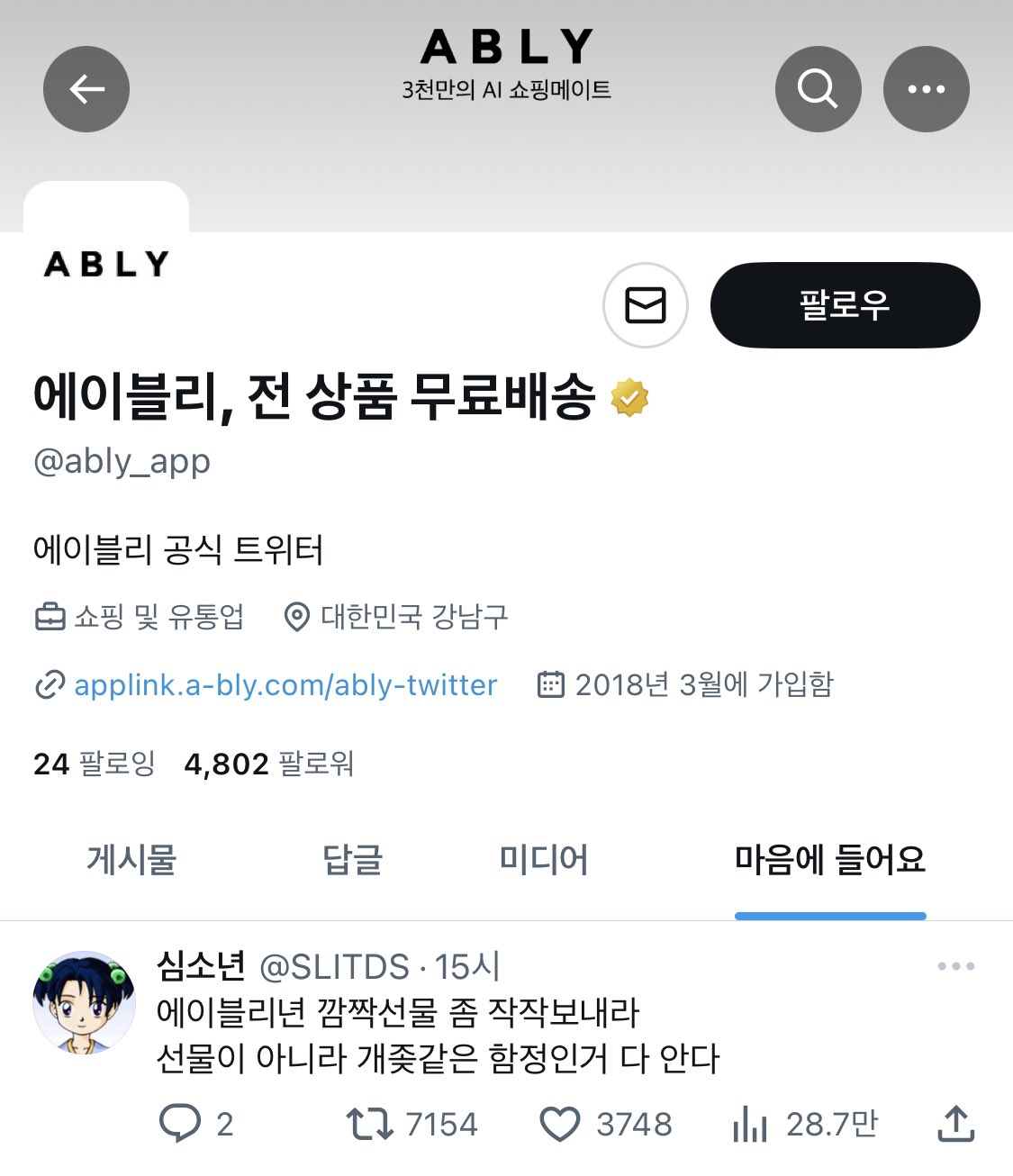Switch to the 게시물 tab
This screenshot has width=1013, height=1176.
tap(131, 860)
